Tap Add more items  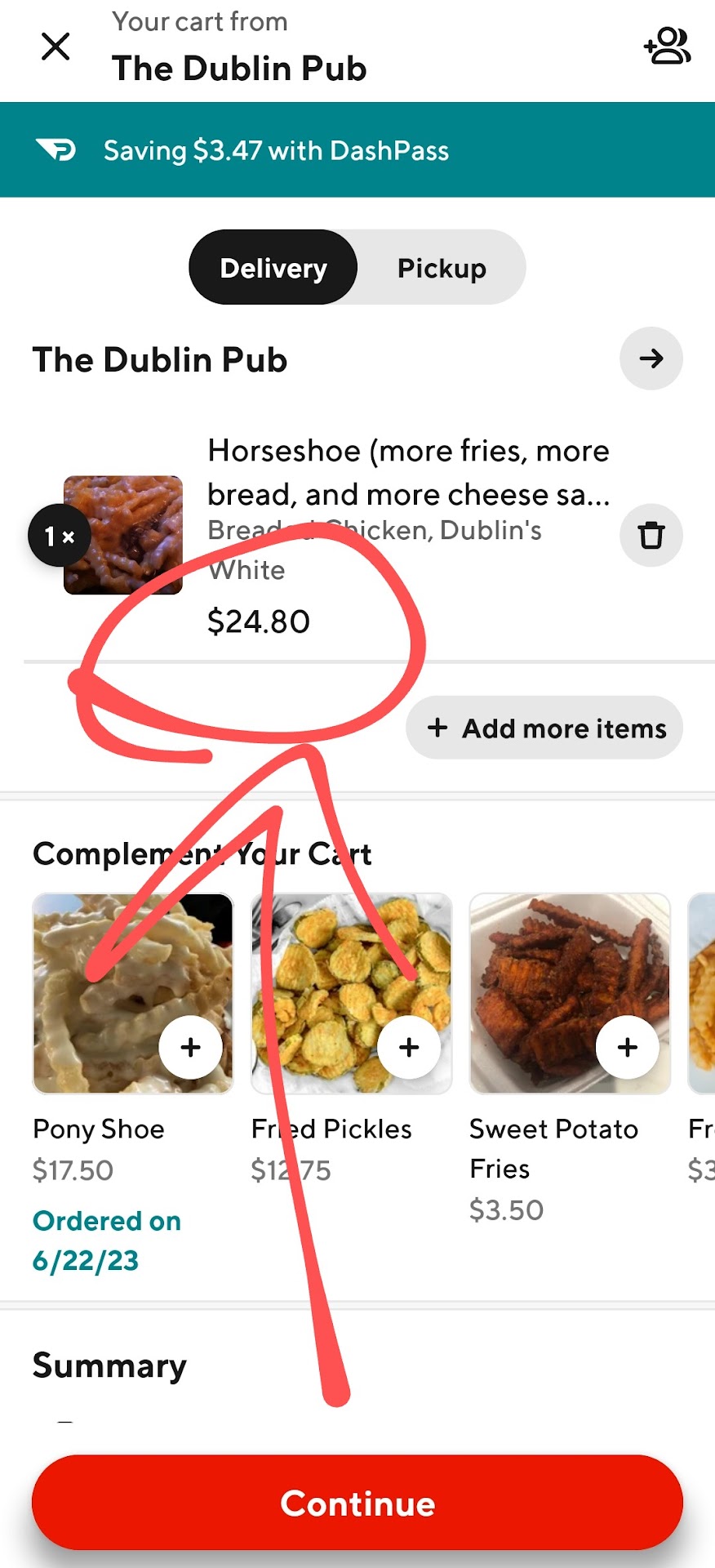pyautogui.click(x=544, y=728)
